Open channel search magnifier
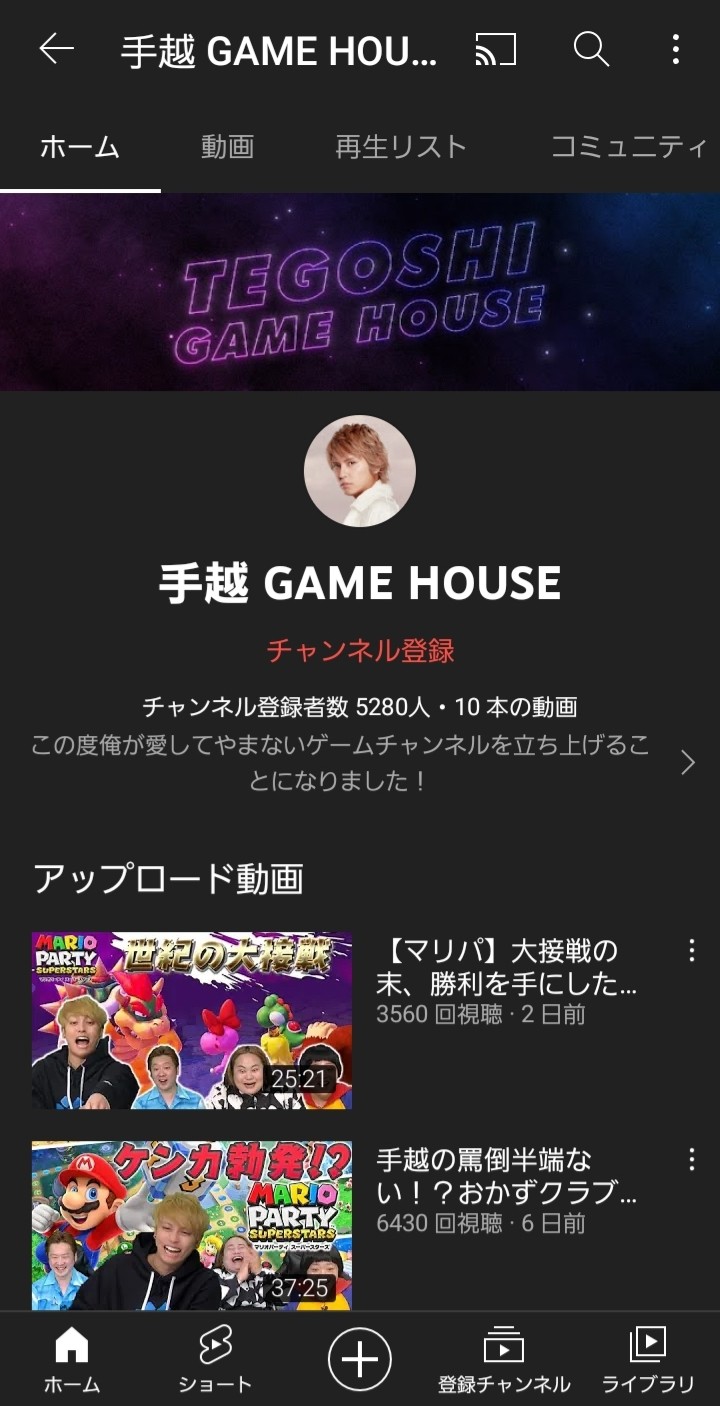The width and height of the screenshot is (720, 1406). (x=591, y=49)
